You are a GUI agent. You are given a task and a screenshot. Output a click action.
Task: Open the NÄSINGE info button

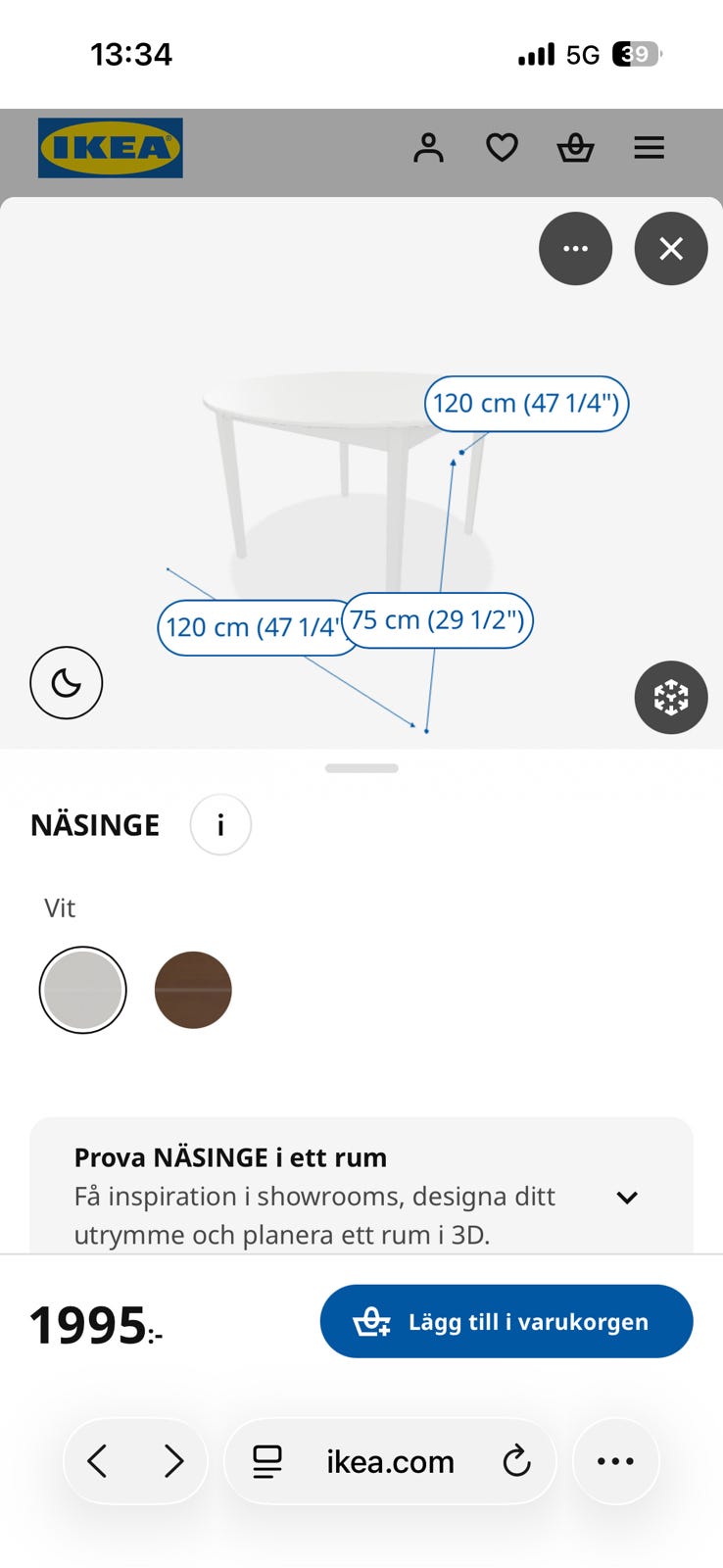(x=220, y=825)
